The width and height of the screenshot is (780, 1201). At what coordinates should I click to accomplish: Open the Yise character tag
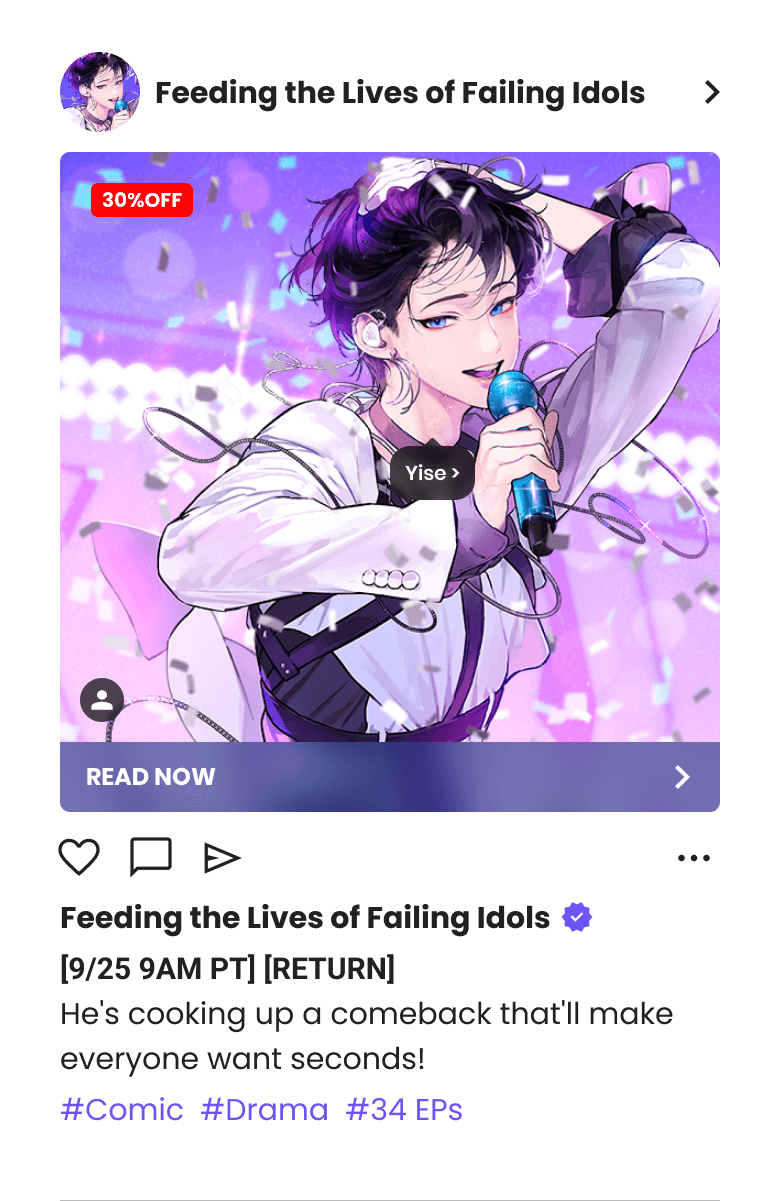[x=432, y=473]
